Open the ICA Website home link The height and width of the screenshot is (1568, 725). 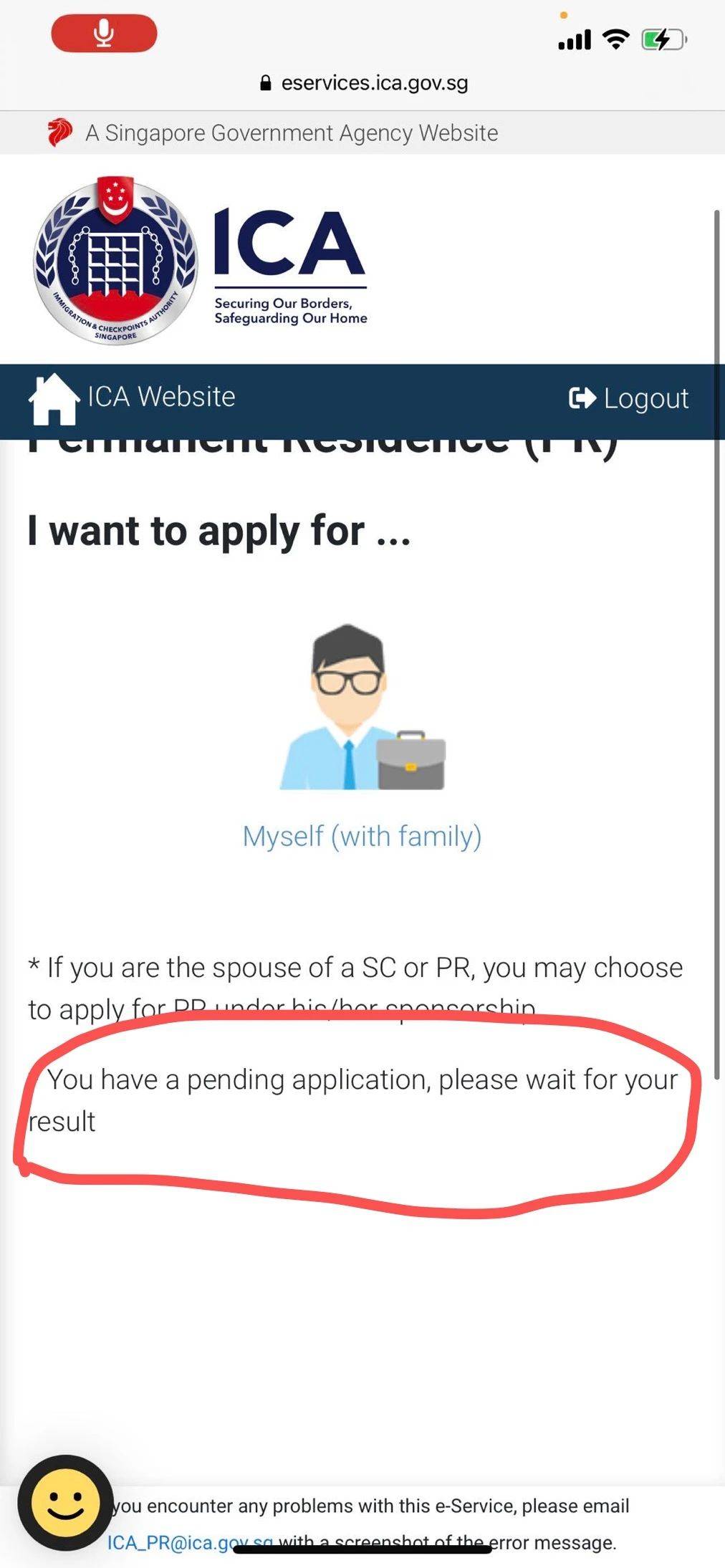click(133, 398)
